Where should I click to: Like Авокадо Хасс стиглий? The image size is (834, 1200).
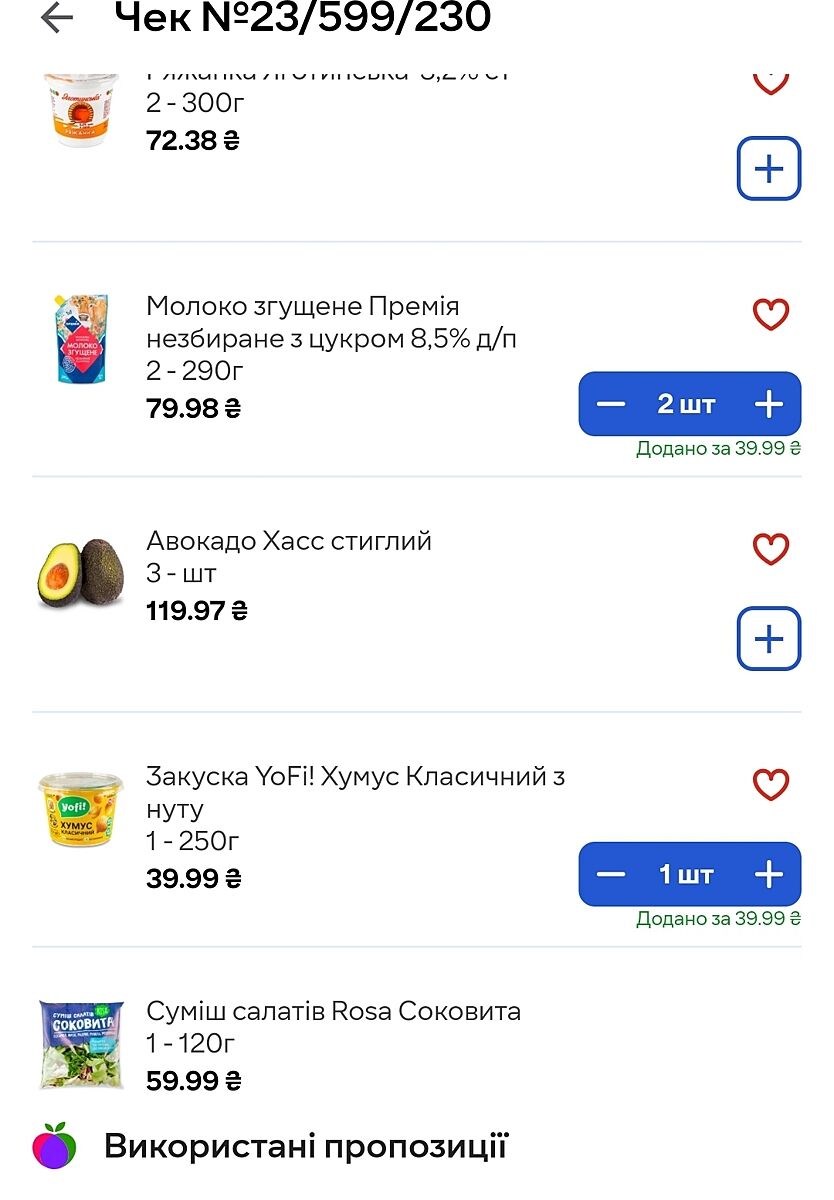pos(770,549)
